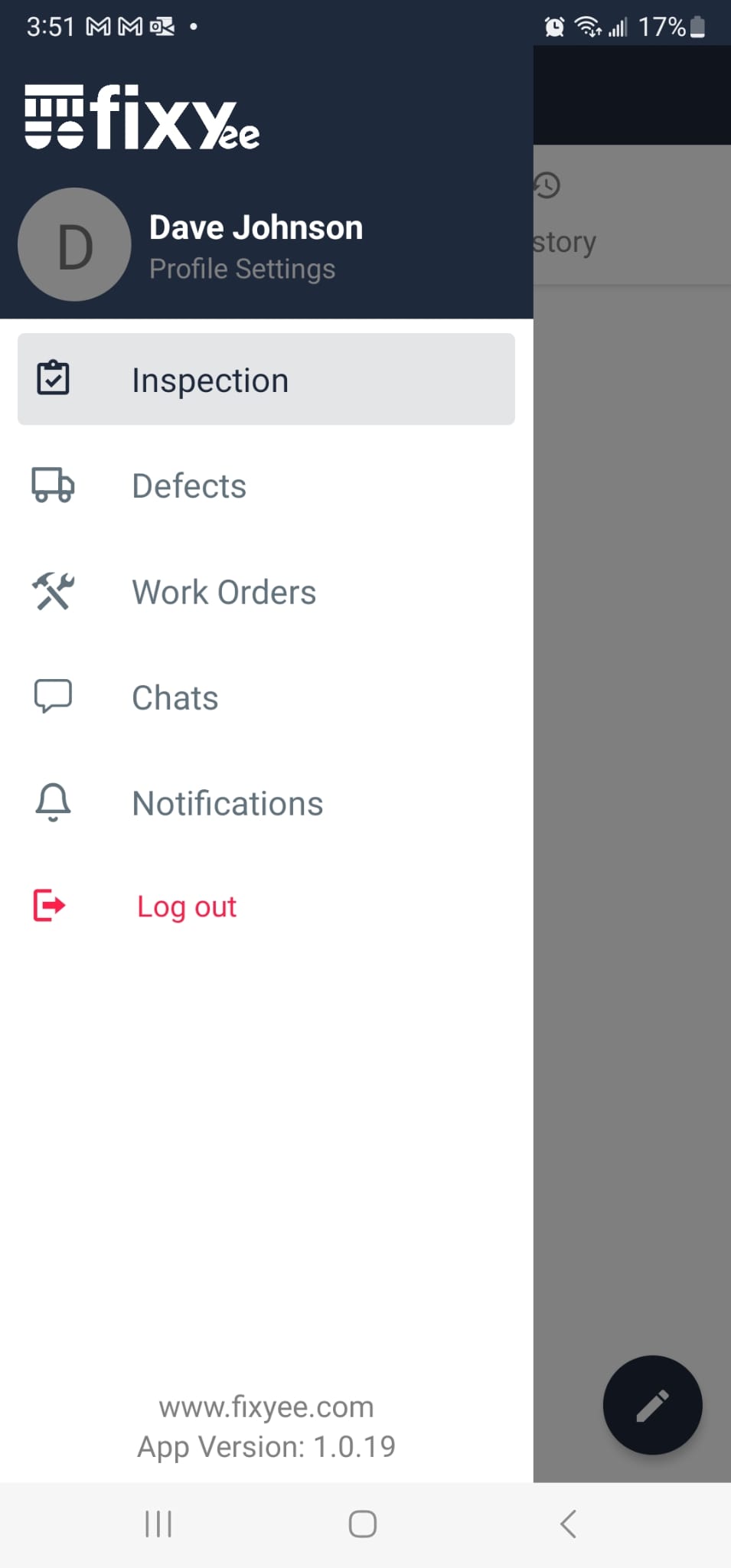The width and height of the screenshot is (731, 1568).
Task: Log out of the account
Action: click(186, 906)
